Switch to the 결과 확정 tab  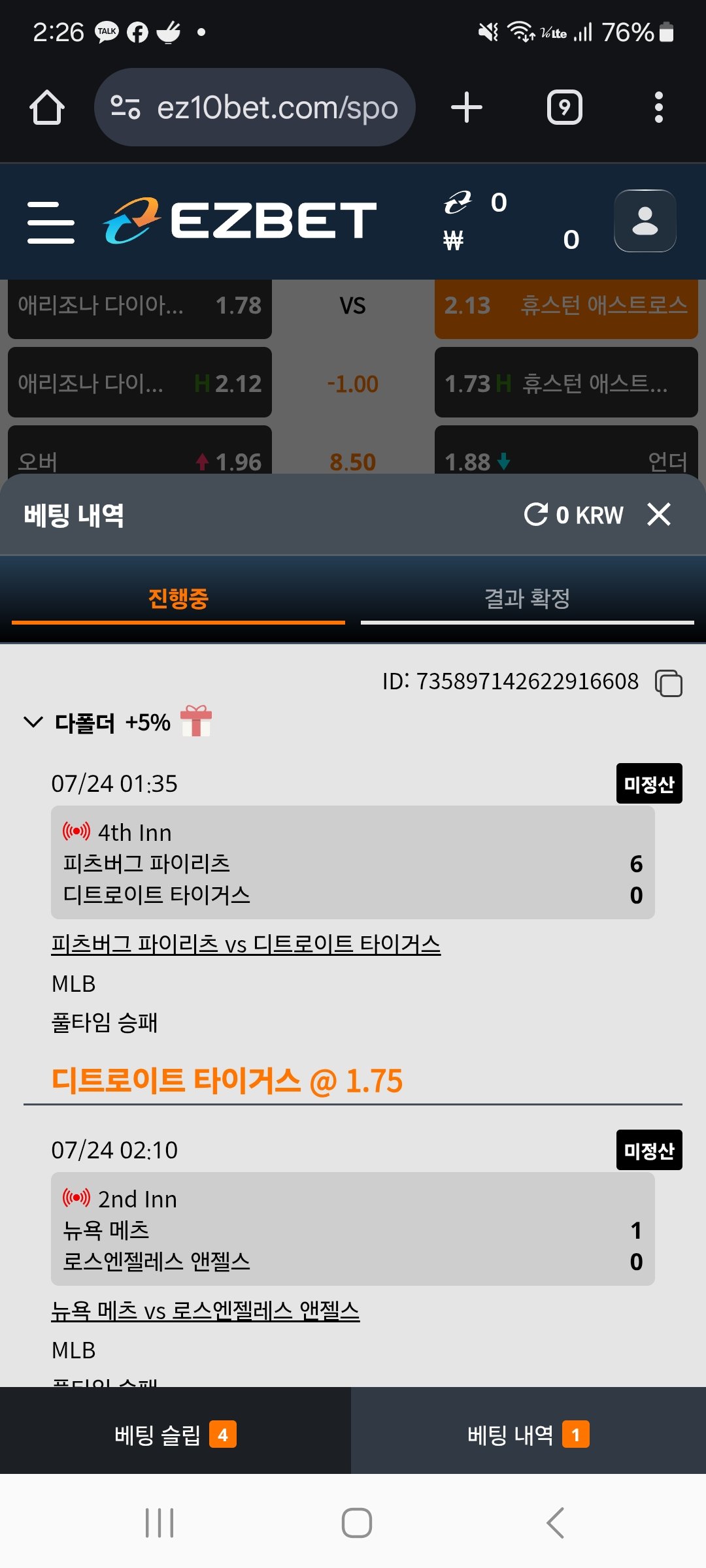pos(527,598)
